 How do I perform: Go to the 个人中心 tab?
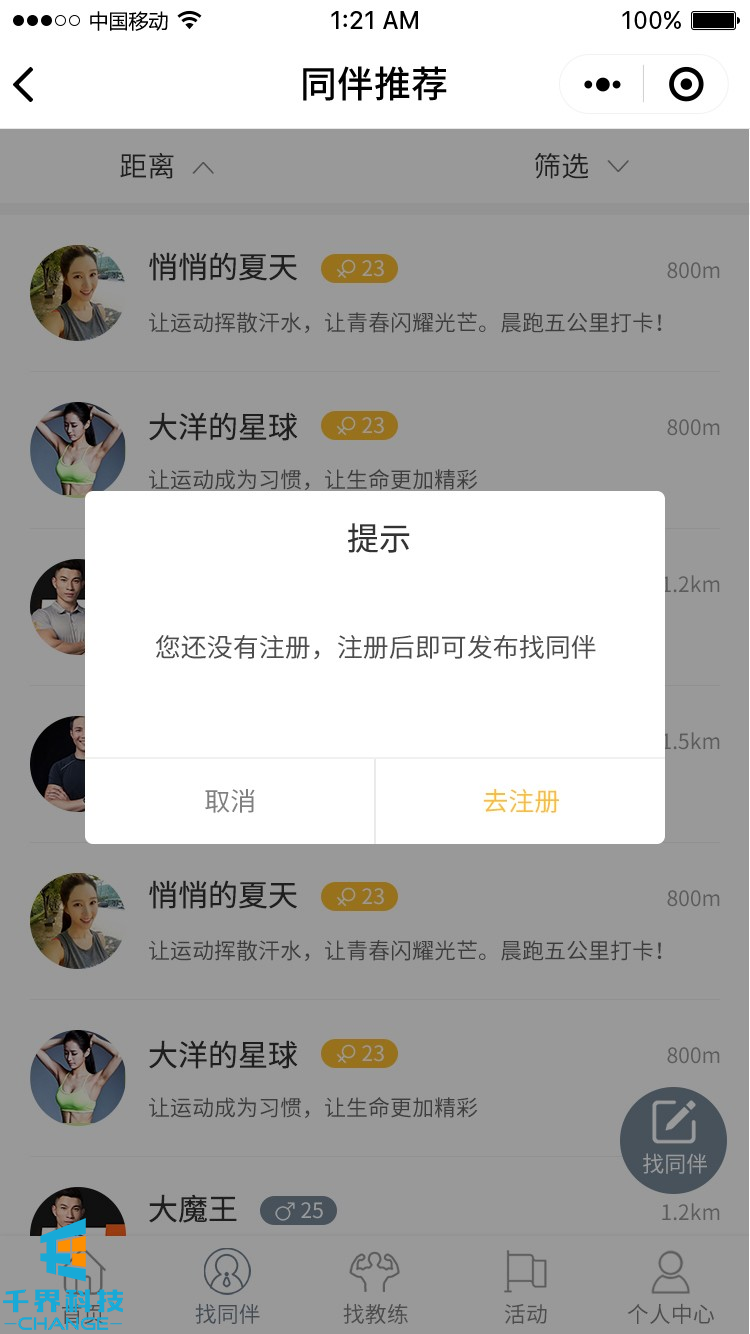click(x=670, y=1287)
